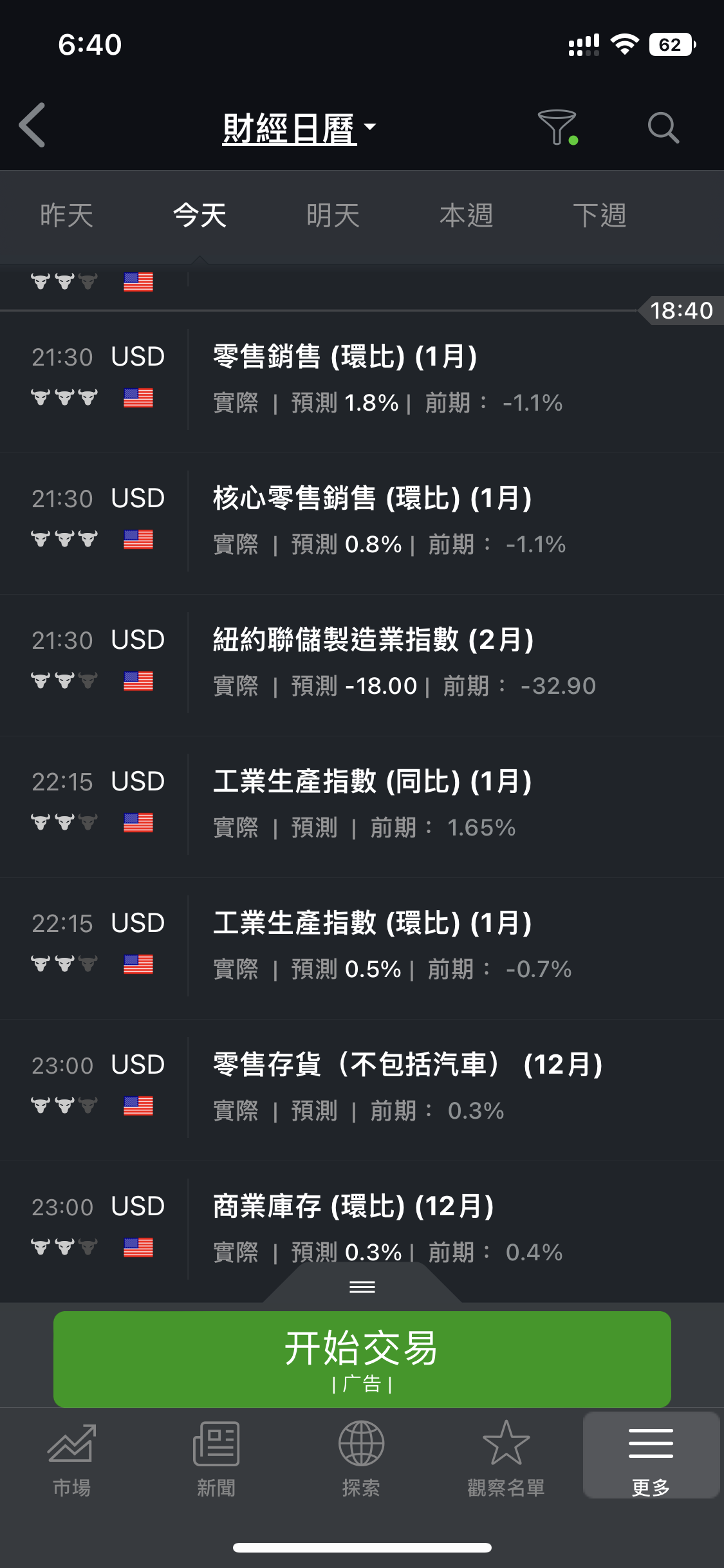The image size is (724, 1568).
Task: Switch to the 探索 tab
Action: tap(361, 1459)
